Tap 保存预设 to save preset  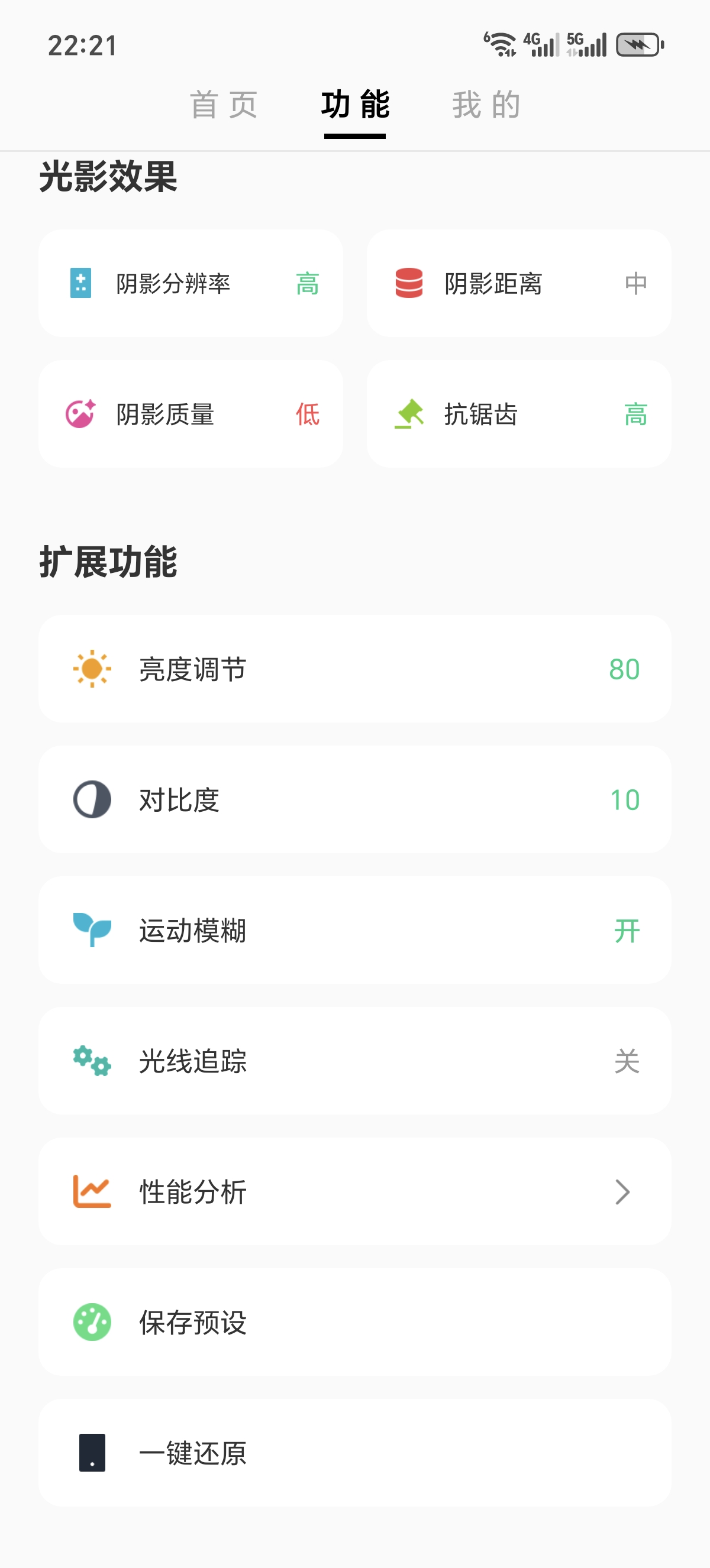pyautogui.click(x=355, y=1322)
